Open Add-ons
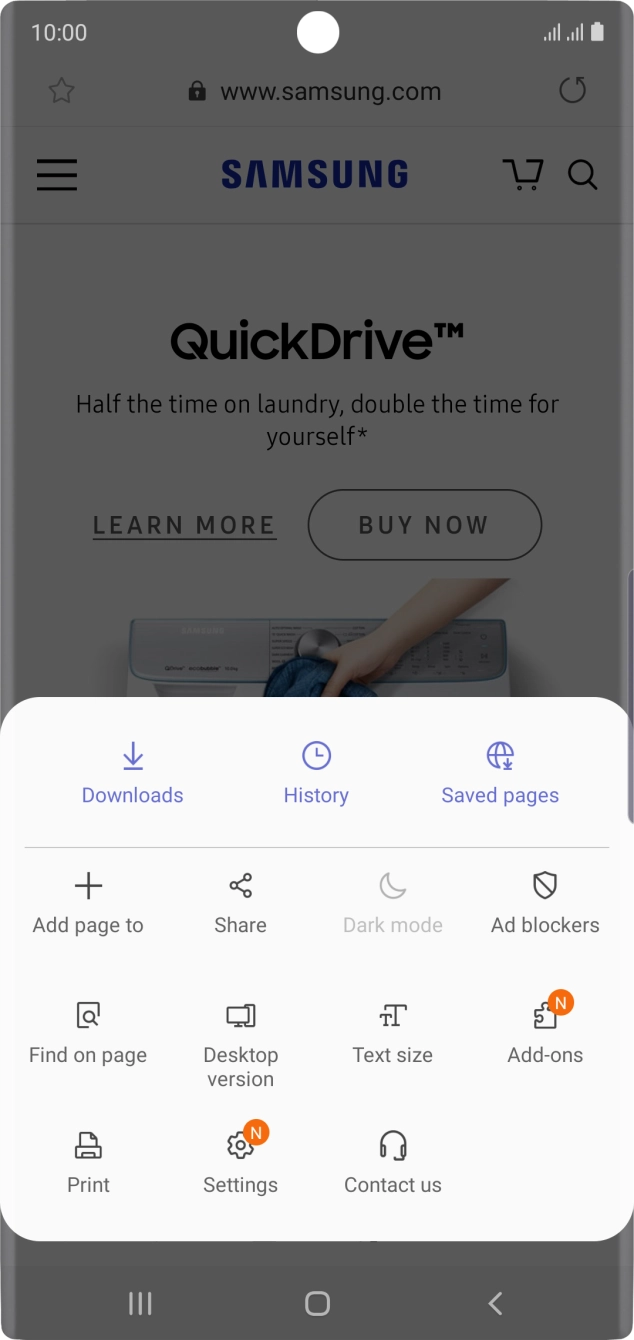Viewport: 634px width, 1340px height. pos(545,1033)
